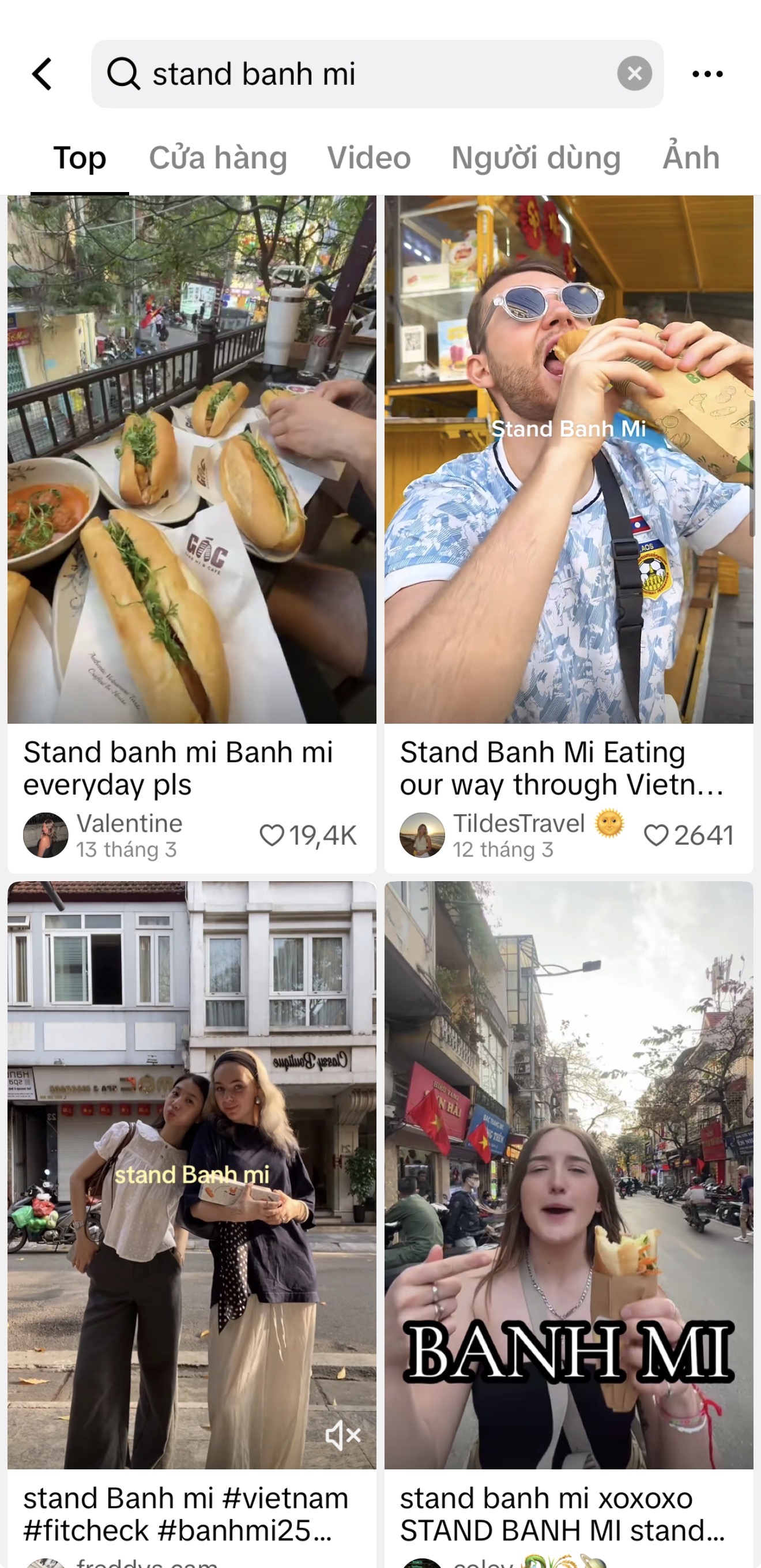
Task: Switch to the Cửa hàng tab
Action: [218, 157]
